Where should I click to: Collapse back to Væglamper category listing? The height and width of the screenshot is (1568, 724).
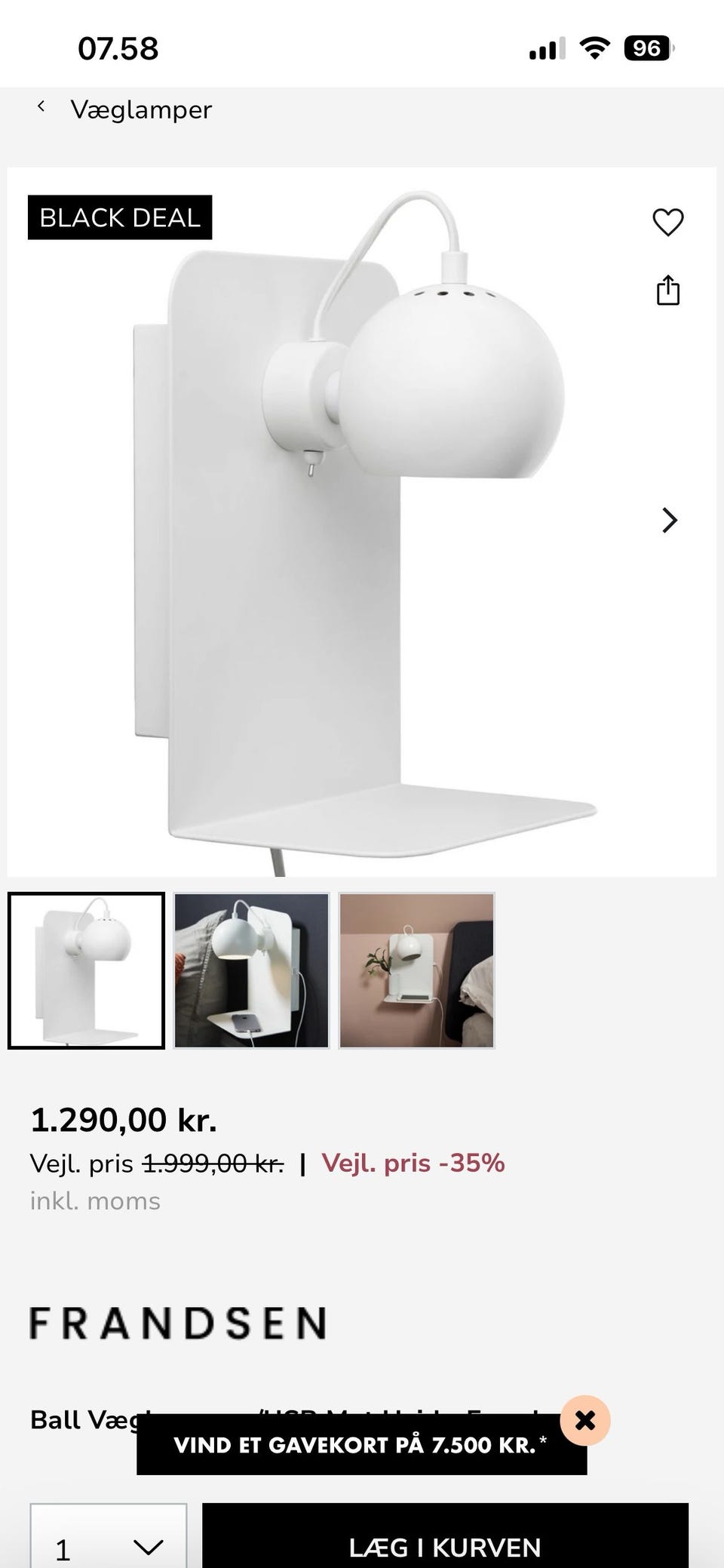point(43,108)
